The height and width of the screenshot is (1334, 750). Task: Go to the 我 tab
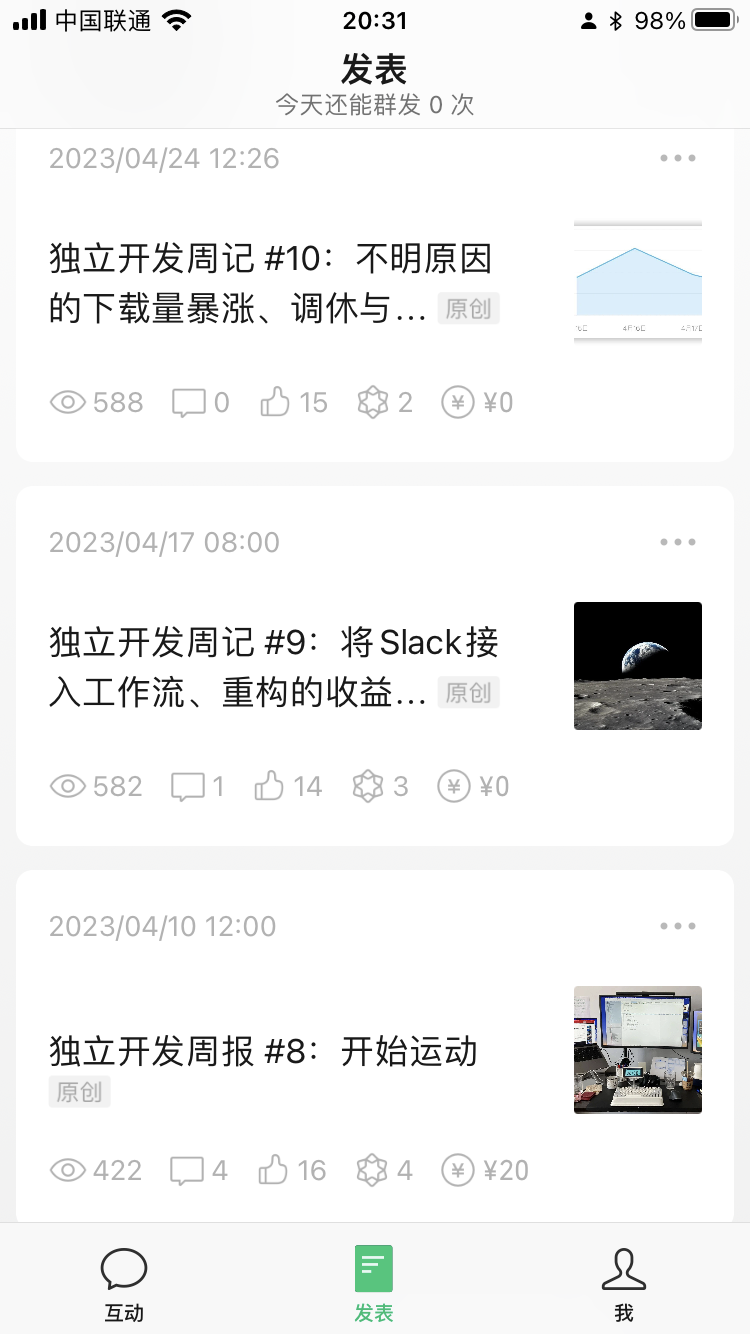tap(624, 1285)
